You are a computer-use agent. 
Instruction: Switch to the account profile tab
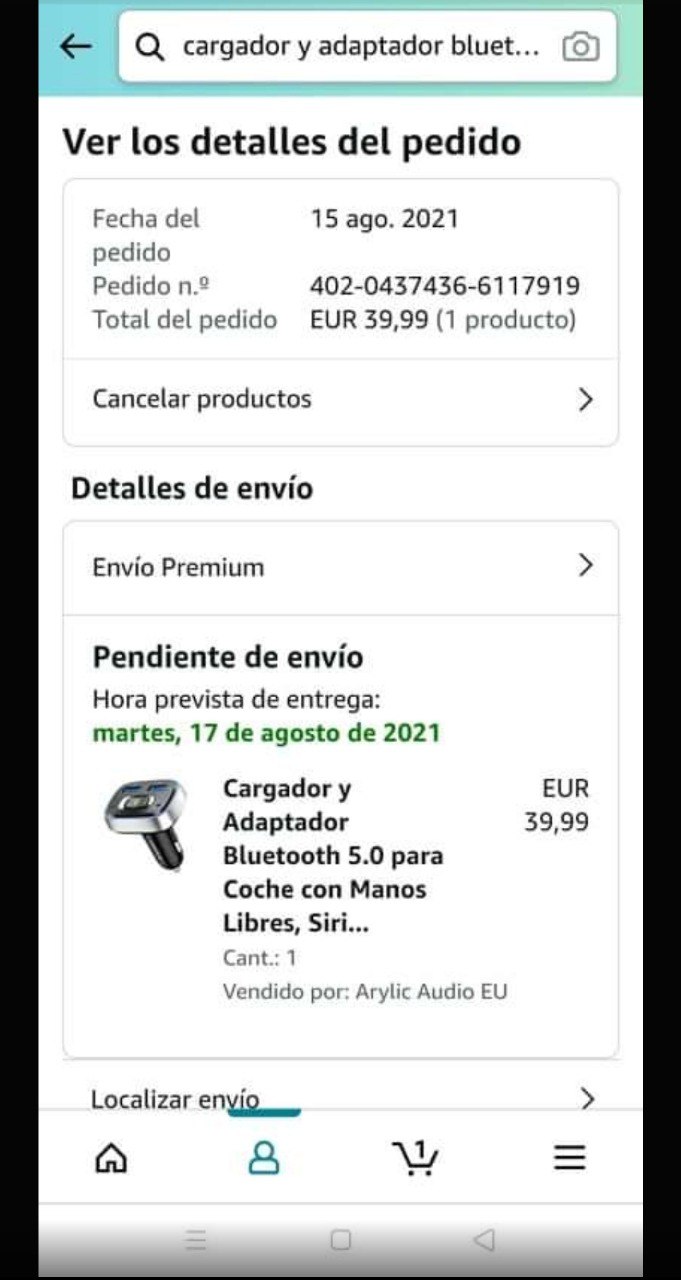264,1158
